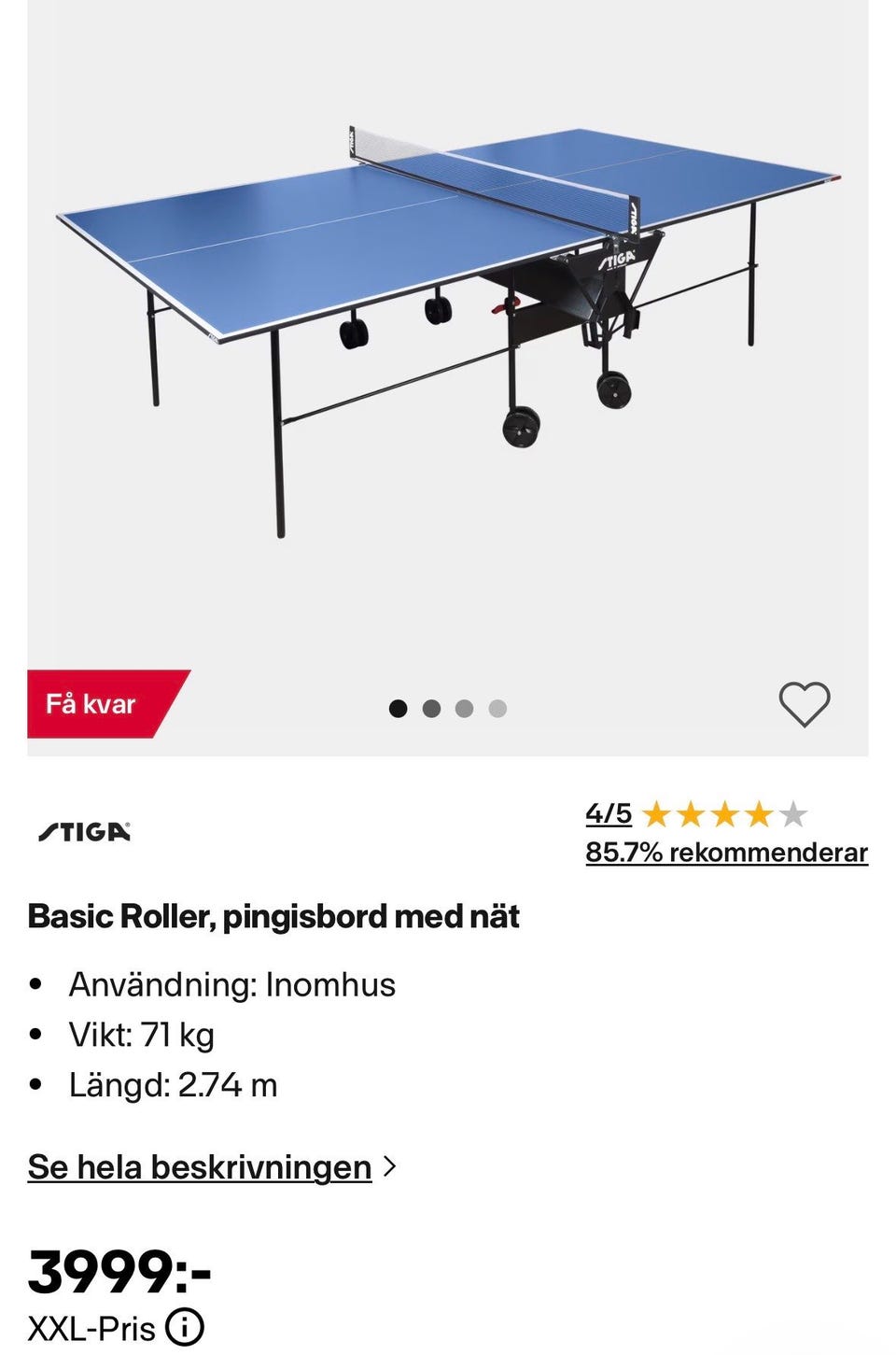Select the first gold star icon
The width and height of the screenshot is (896, 1355).
[x=659, y=814]
